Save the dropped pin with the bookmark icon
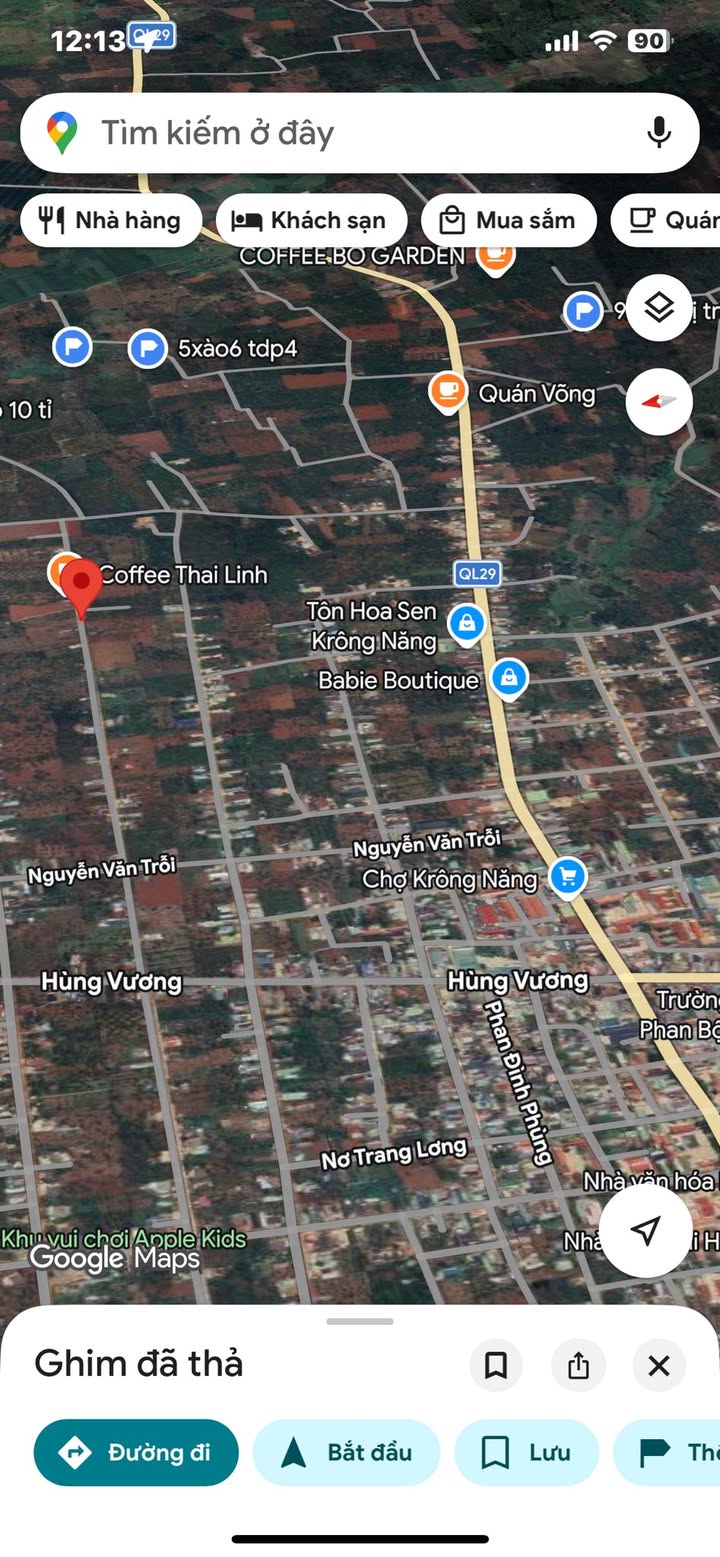This screenshot has width=720, height=1557. (x=496, y=1365)
